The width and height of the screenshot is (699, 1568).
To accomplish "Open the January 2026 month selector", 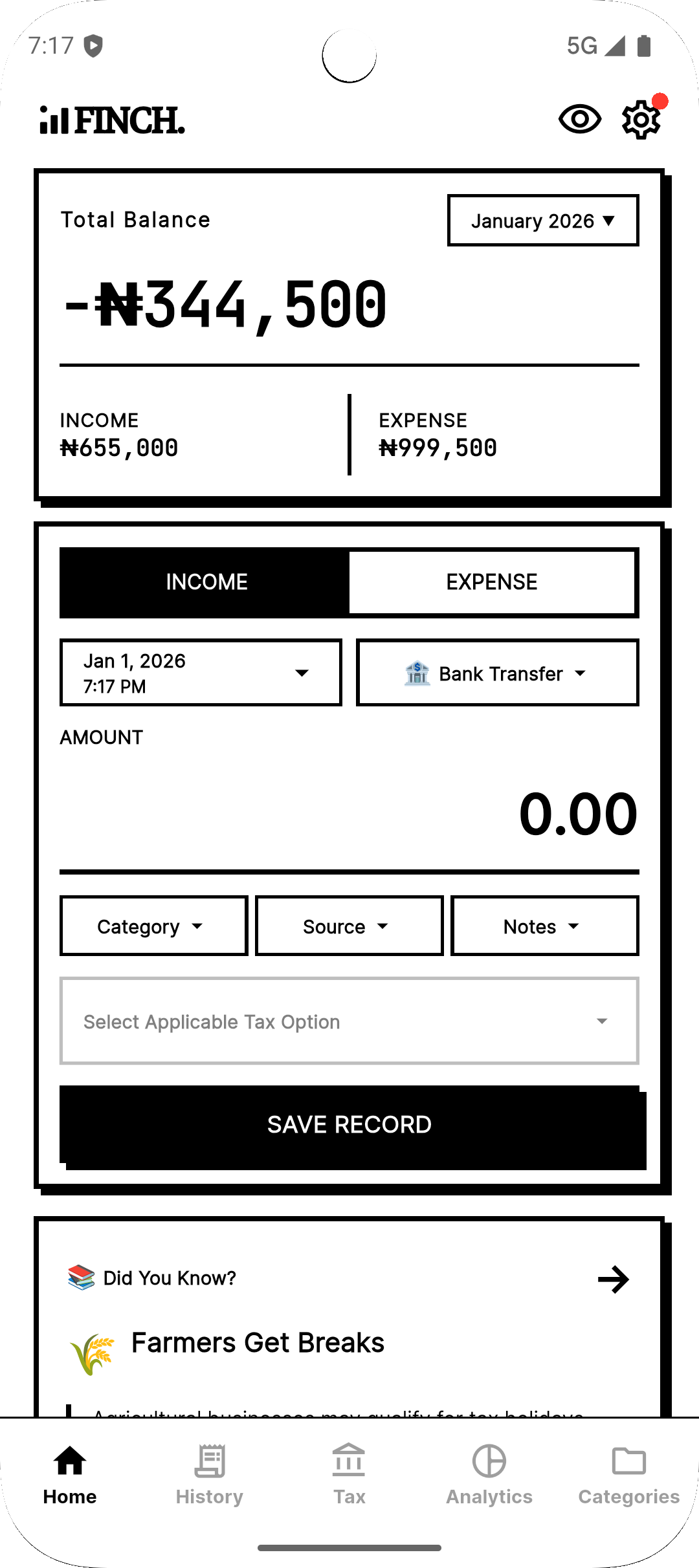I will coord(542,221).
